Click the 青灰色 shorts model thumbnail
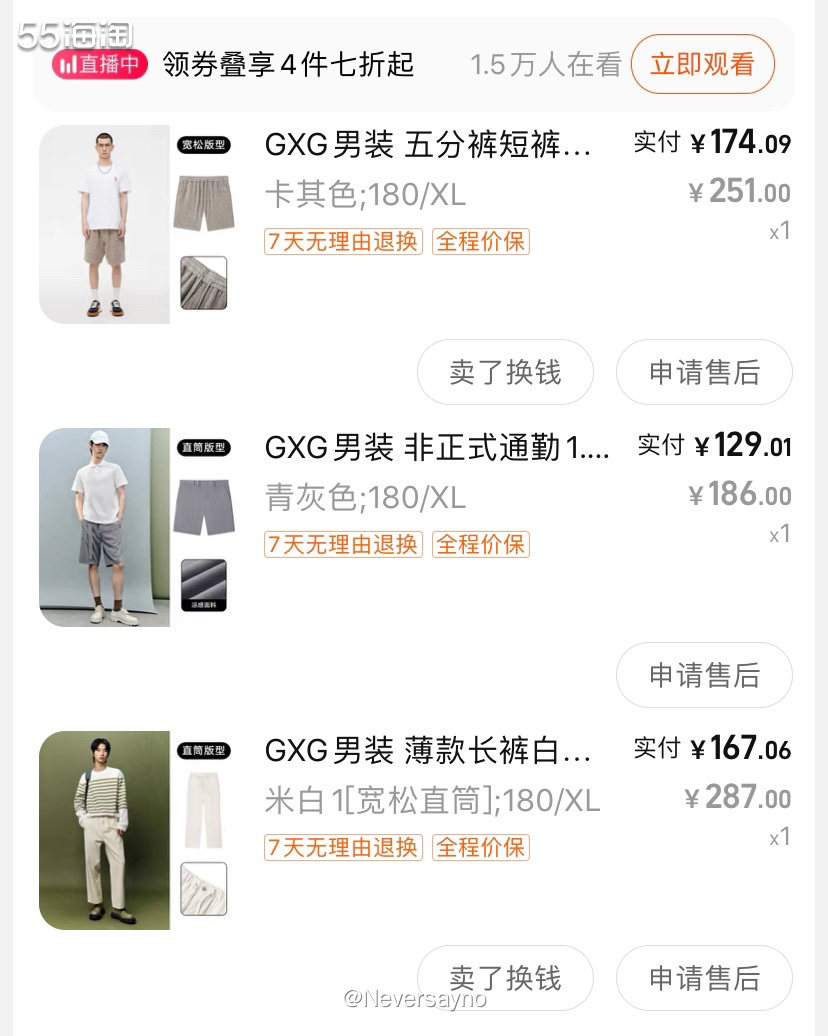Viewport: 828px width, 1036px height. coord(103,527)
